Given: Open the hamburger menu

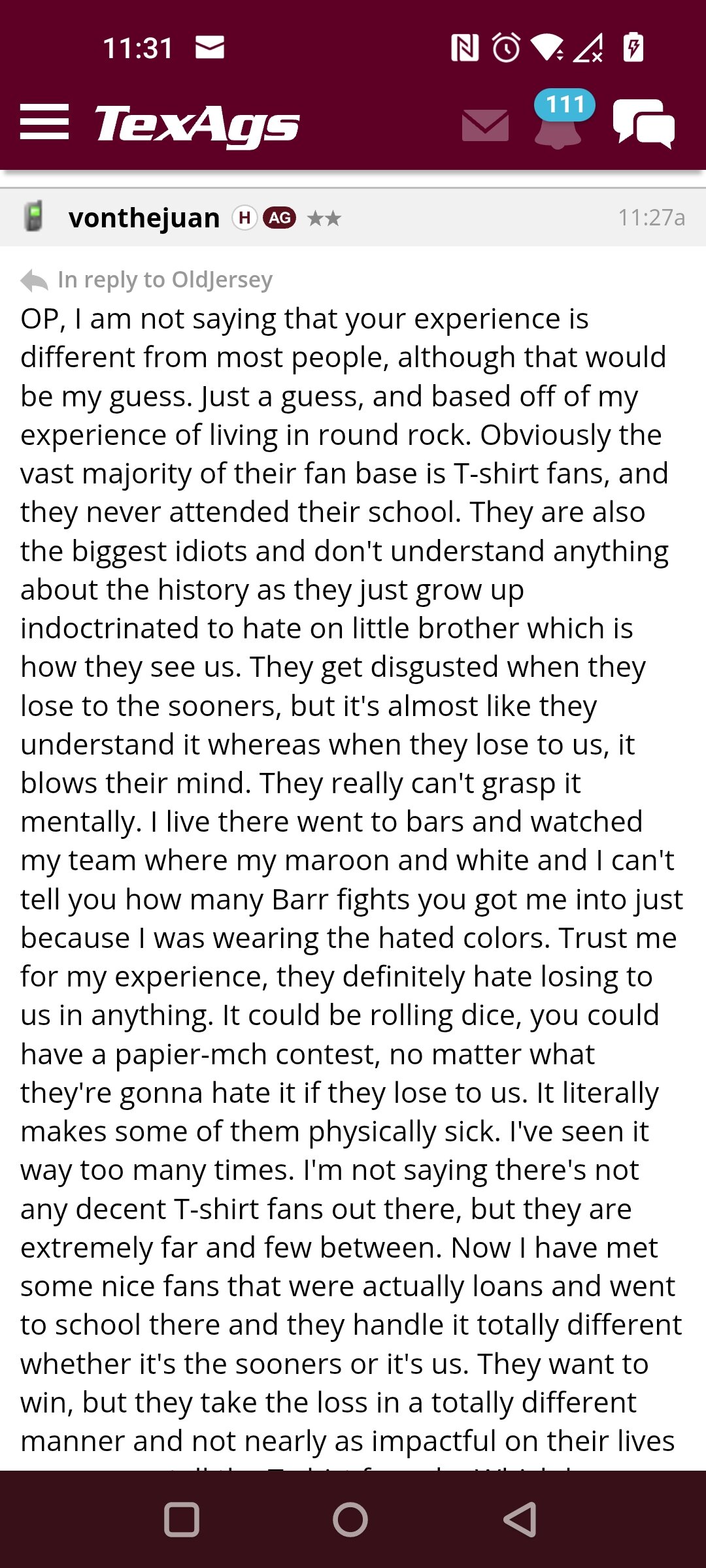Looking at the screenshot, I should pyautogui.click(x=44, y=122).
